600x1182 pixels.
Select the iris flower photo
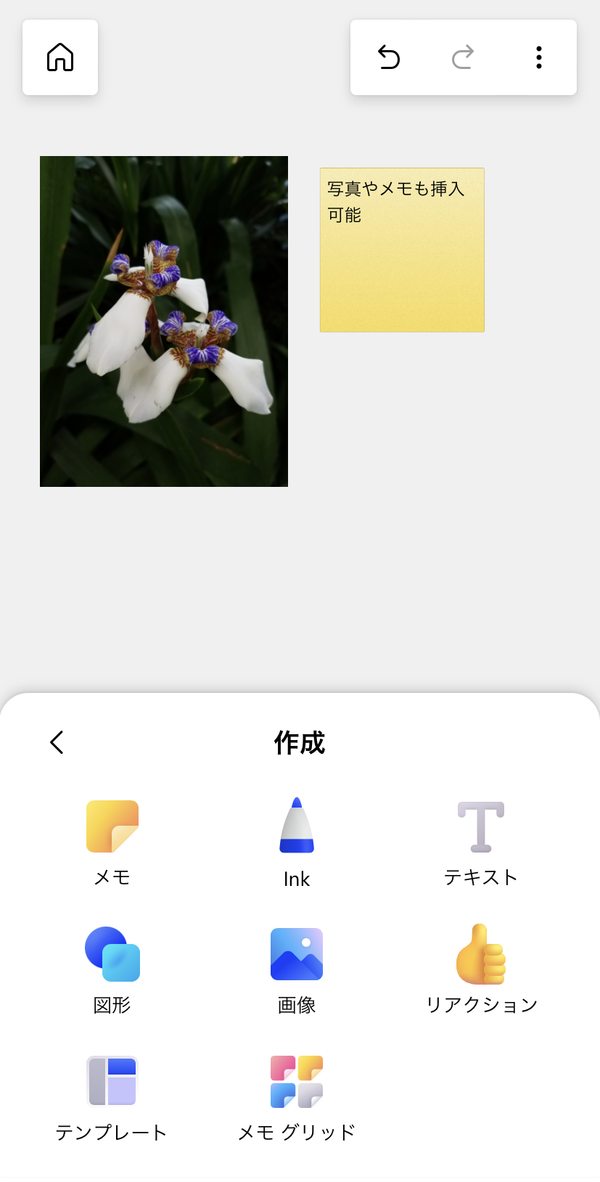(164, 321)
